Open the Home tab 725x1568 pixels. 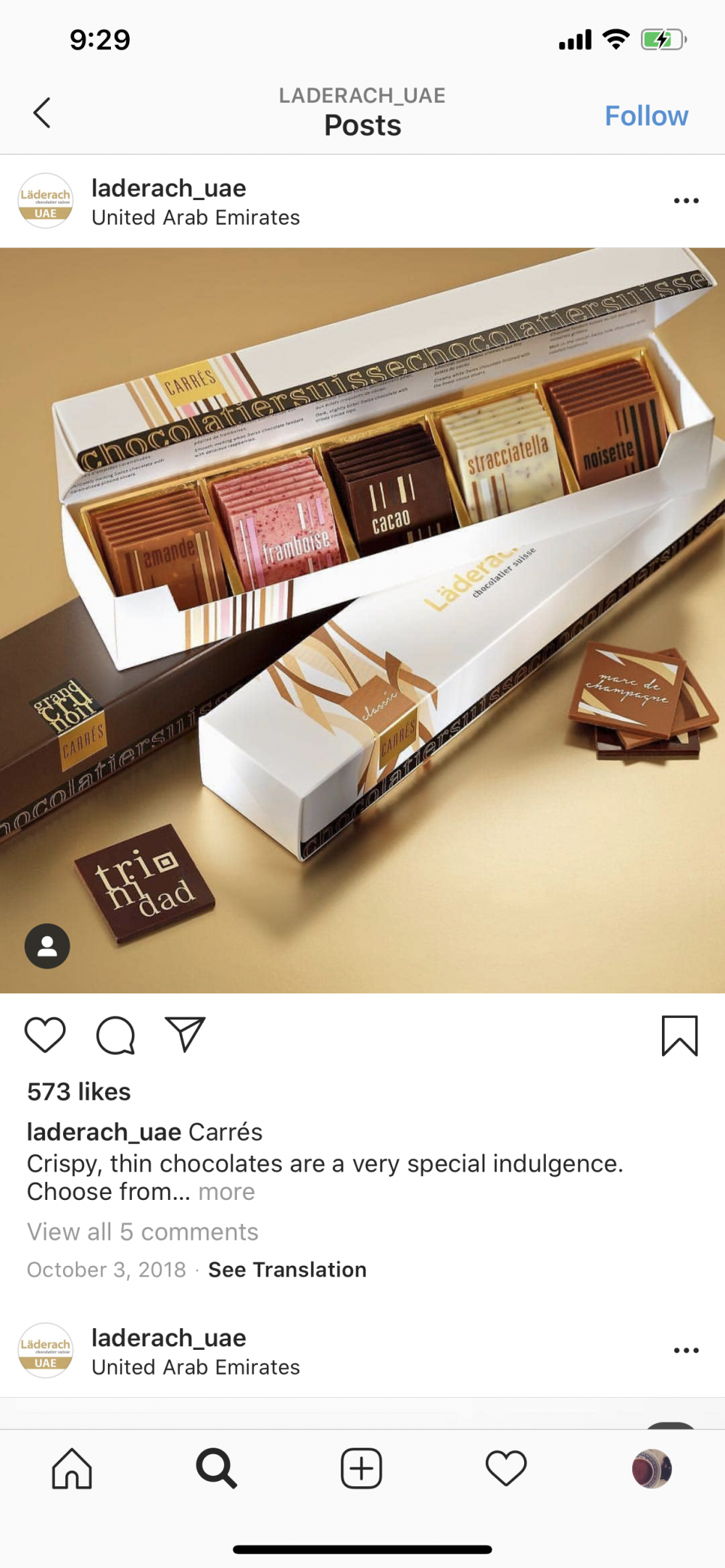point(72,1469)
